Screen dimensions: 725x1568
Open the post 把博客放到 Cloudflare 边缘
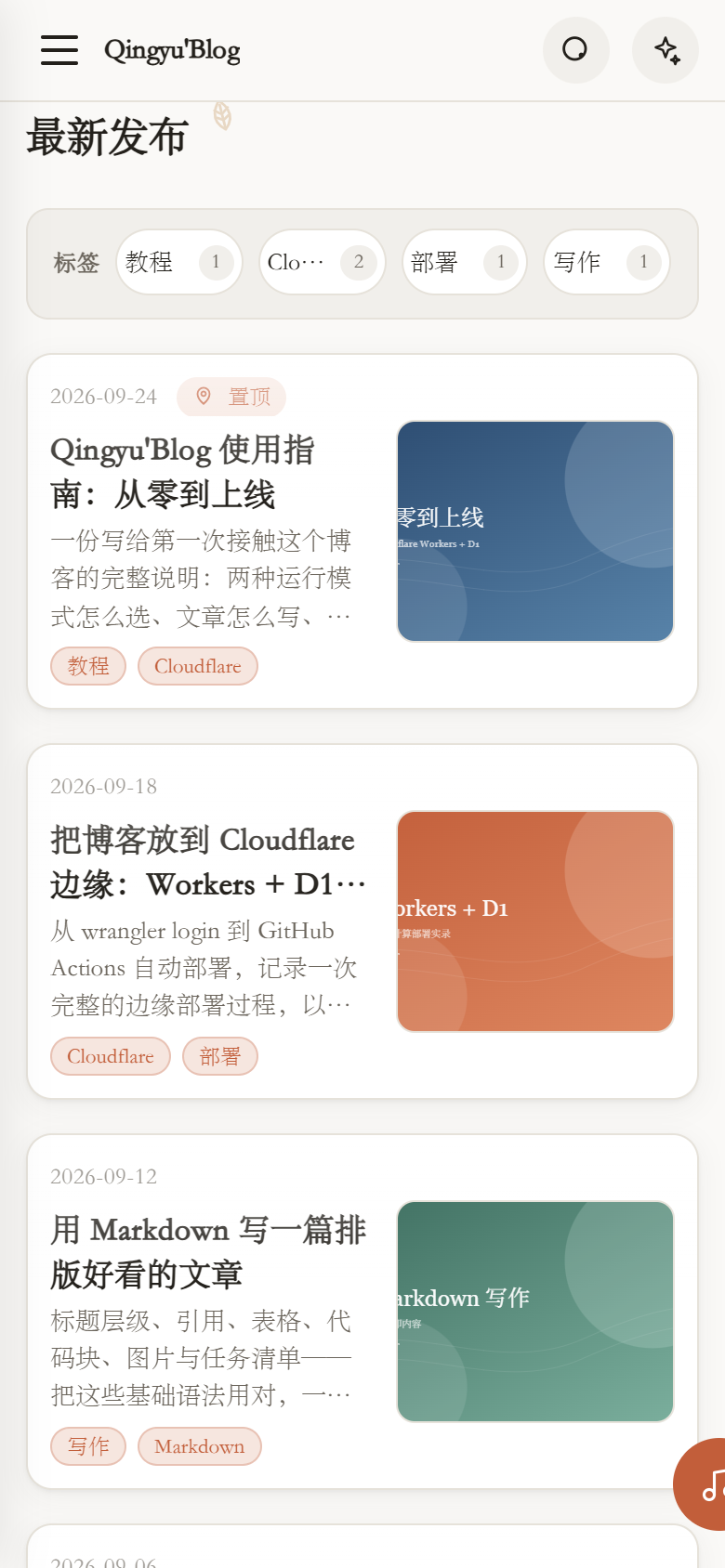coord(208,862)
